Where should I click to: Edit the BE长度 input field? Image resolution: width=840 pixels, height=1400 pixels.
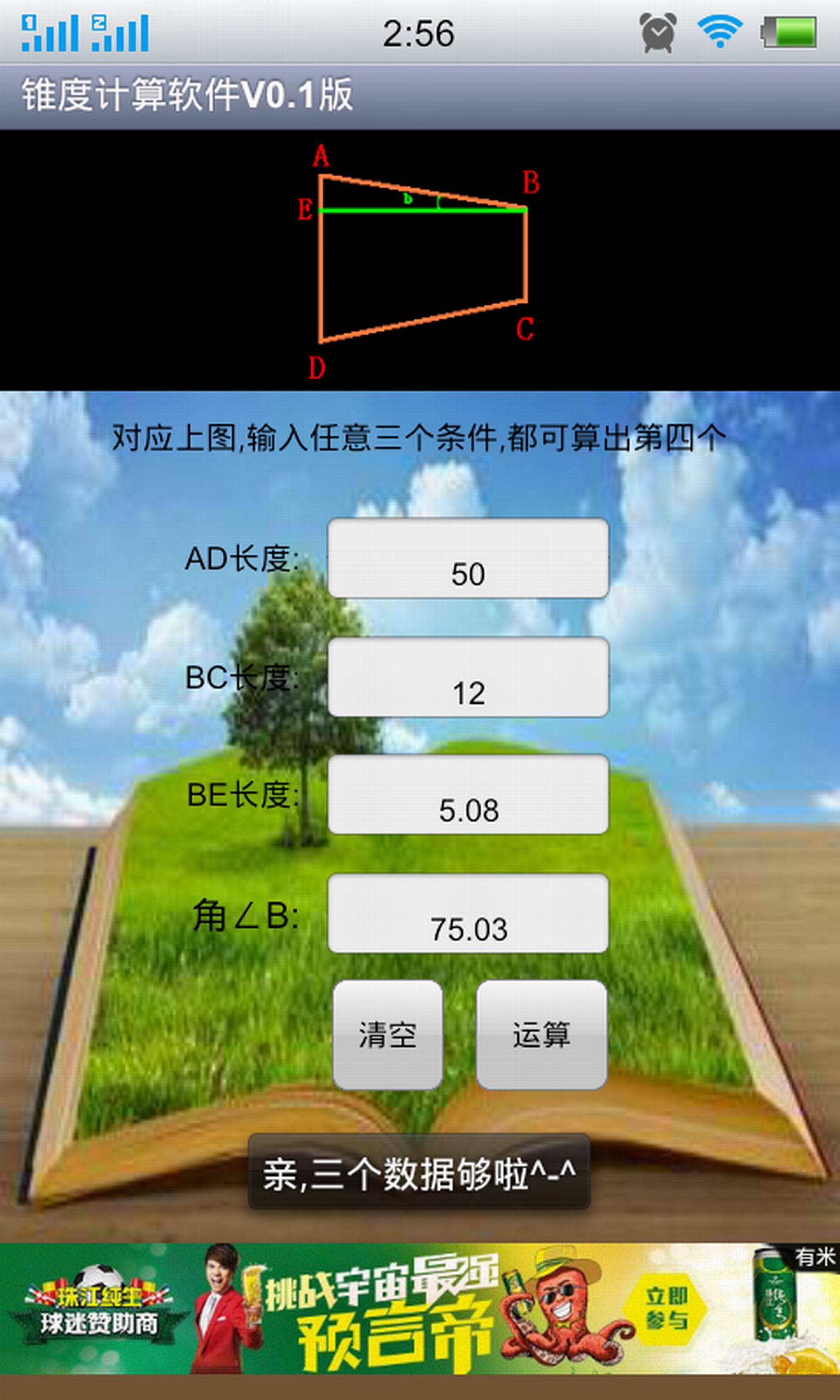(468, 794)
